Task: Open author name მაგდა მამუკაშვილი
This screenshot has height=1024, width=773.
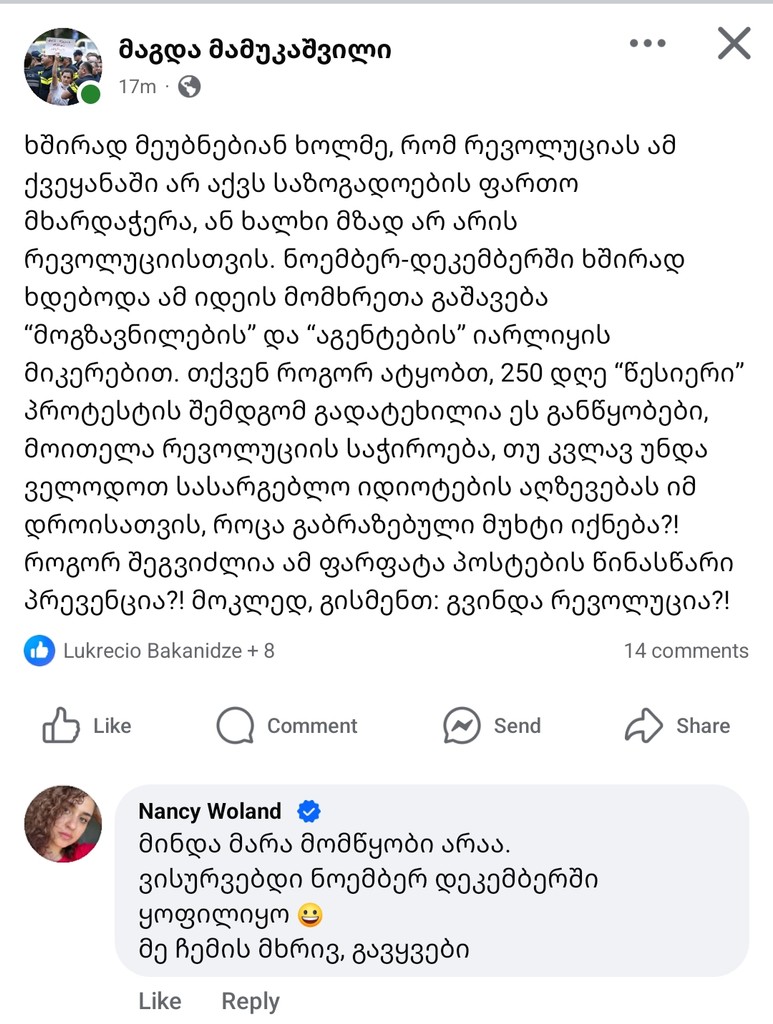Action: tap(255, 48)
